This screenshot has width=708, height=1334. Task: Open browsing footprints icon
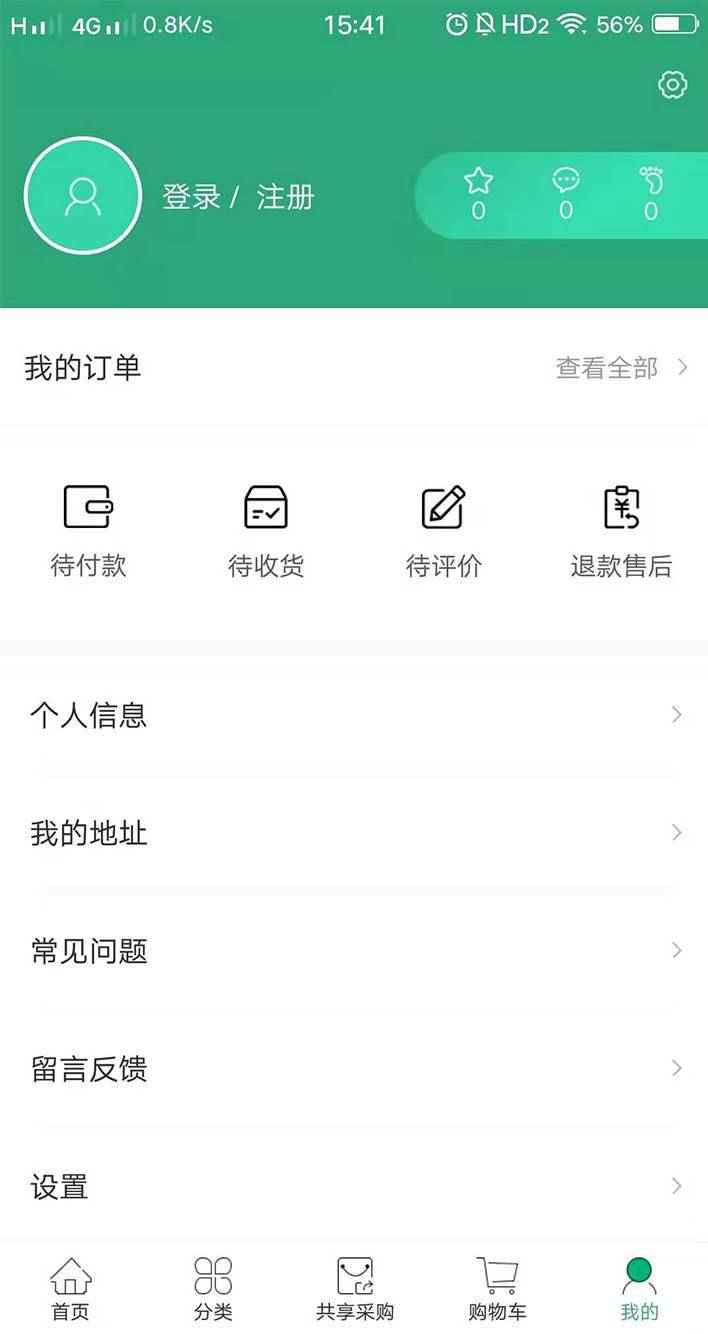[651, 194]
